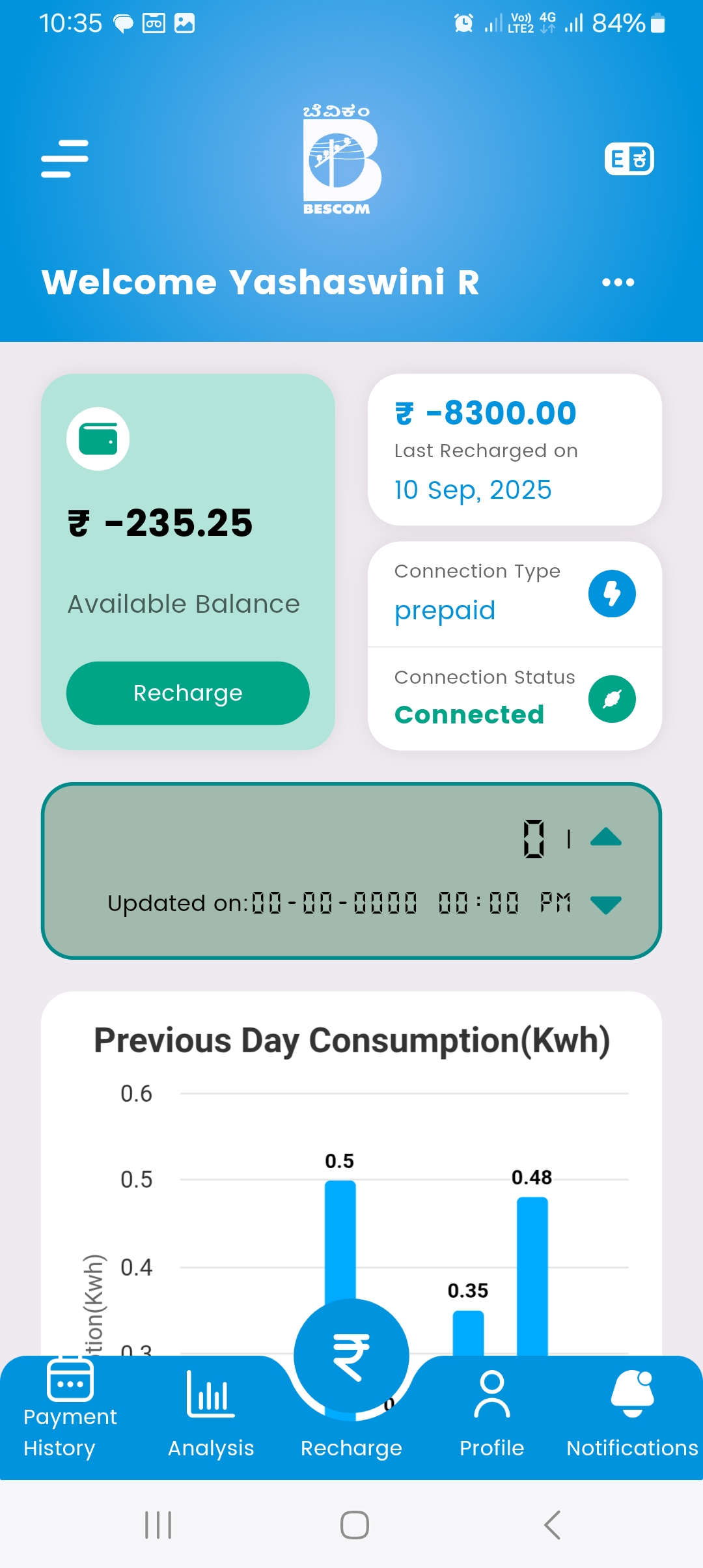This screenshot has width=703, height=1568.
Task: Open the three-dot options next to welcome
Action: pos(618,283)
